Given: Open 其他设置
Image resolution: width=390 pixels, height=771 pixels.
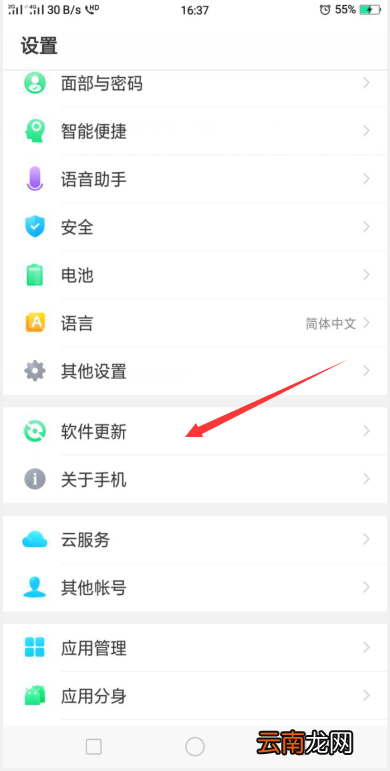Looking at the screenshot, I should click(195, 371).
